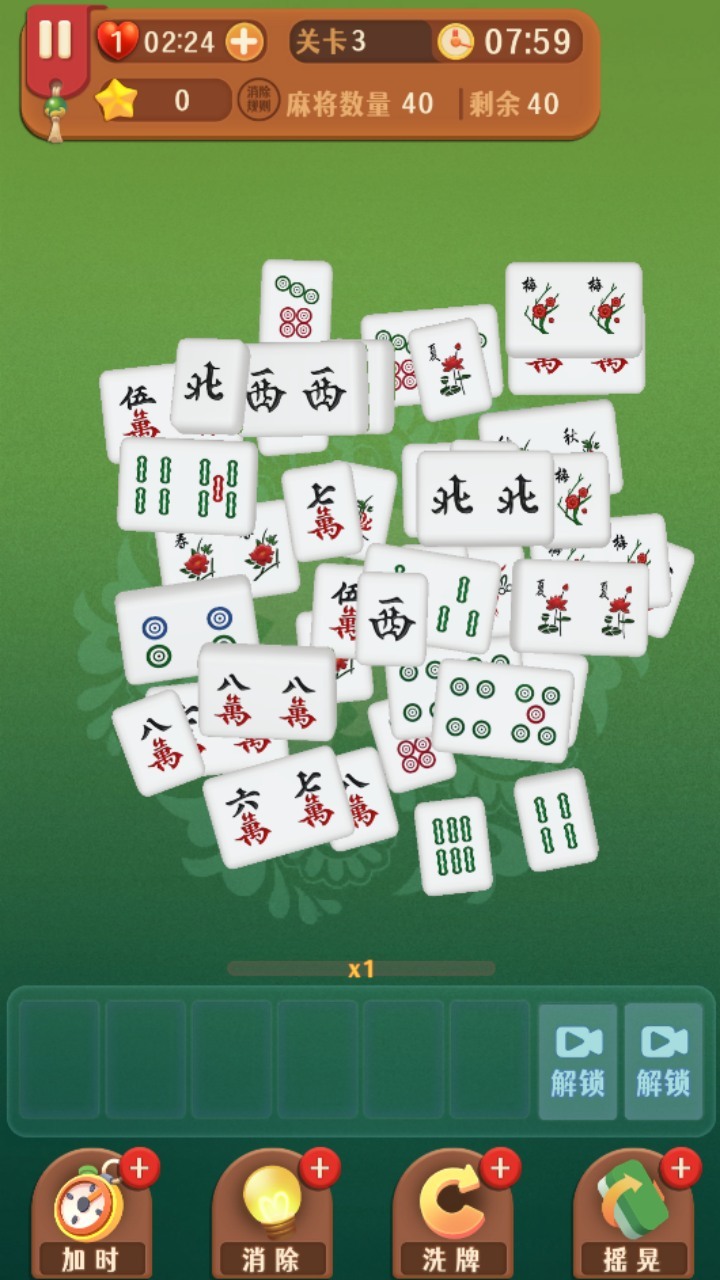
Task: Select the double 八萬 八萬 tile
Action: 266,694
